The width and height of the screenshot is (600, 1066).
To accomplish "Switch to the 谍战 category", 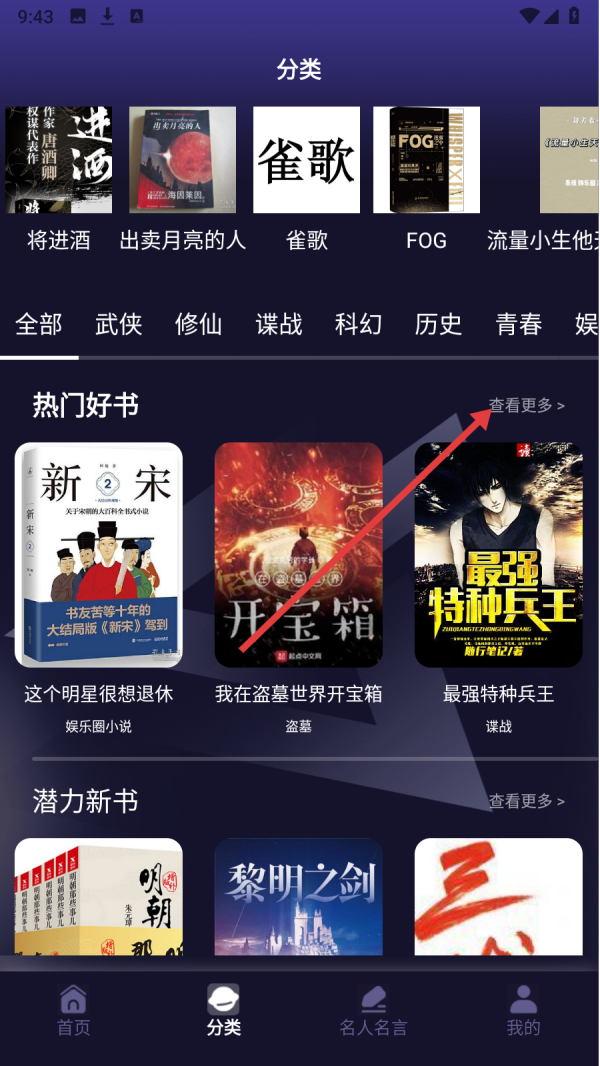I will [x=278, y=324].
